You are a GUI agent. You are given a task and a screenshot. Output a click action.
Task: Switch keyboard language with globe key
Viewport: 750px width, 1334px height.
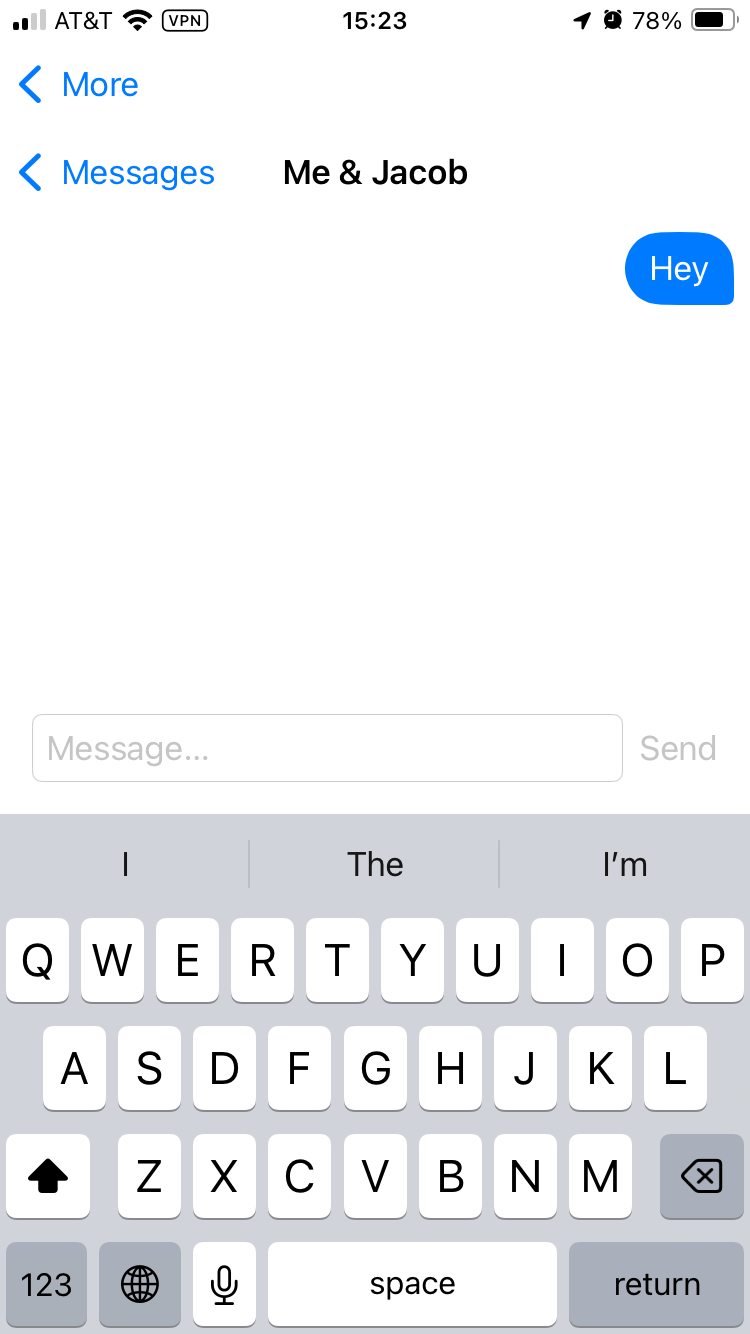point(140,1284)
